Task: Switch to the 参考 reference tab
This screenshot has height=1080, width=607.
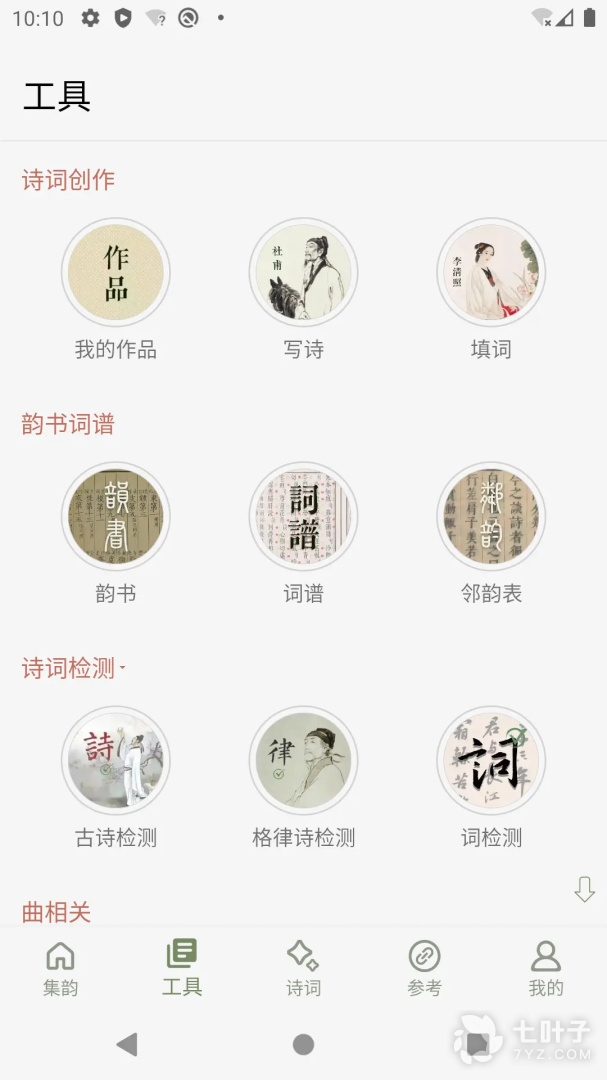Action: (424, 968)
